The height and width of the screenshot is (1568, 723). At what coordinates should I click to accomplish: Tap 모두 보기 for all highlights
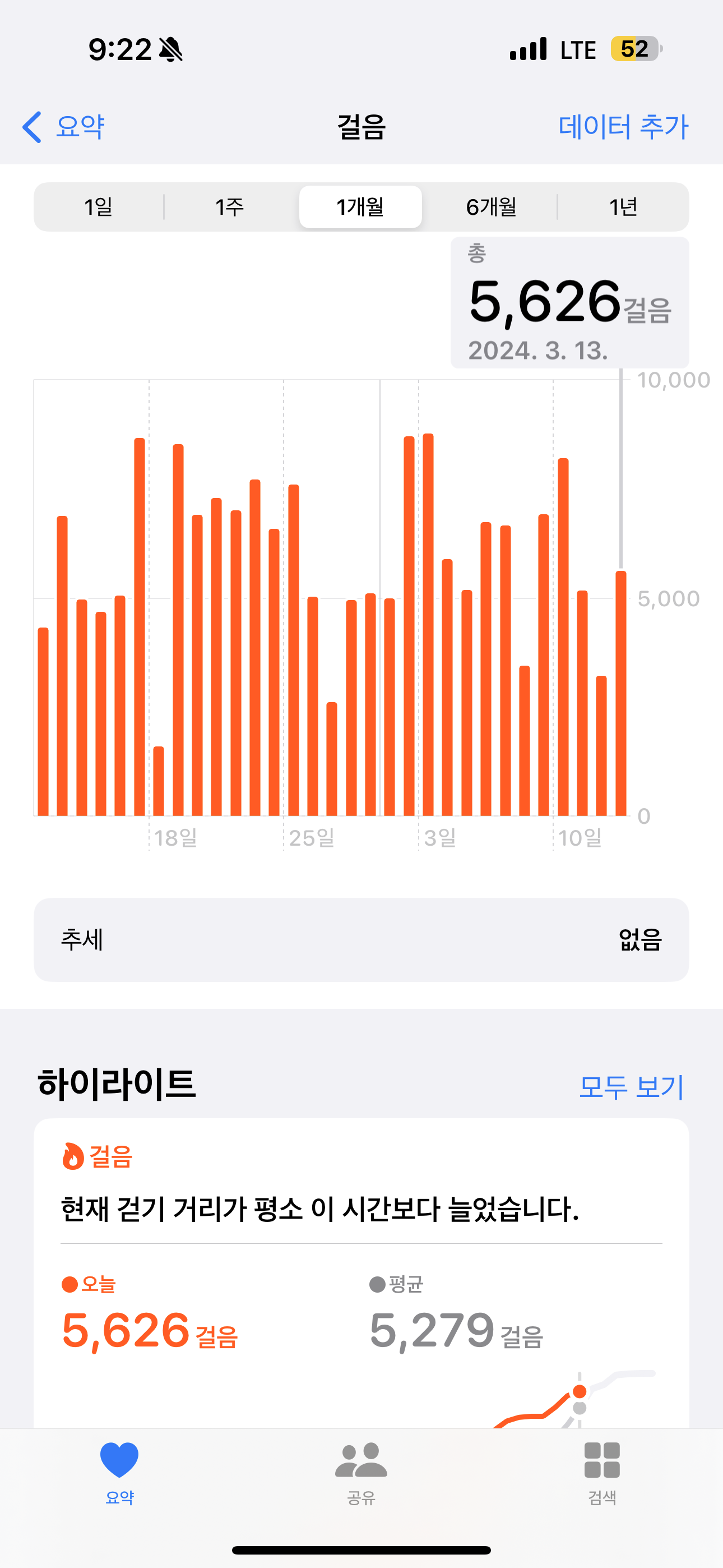[x=631, y=1087]
